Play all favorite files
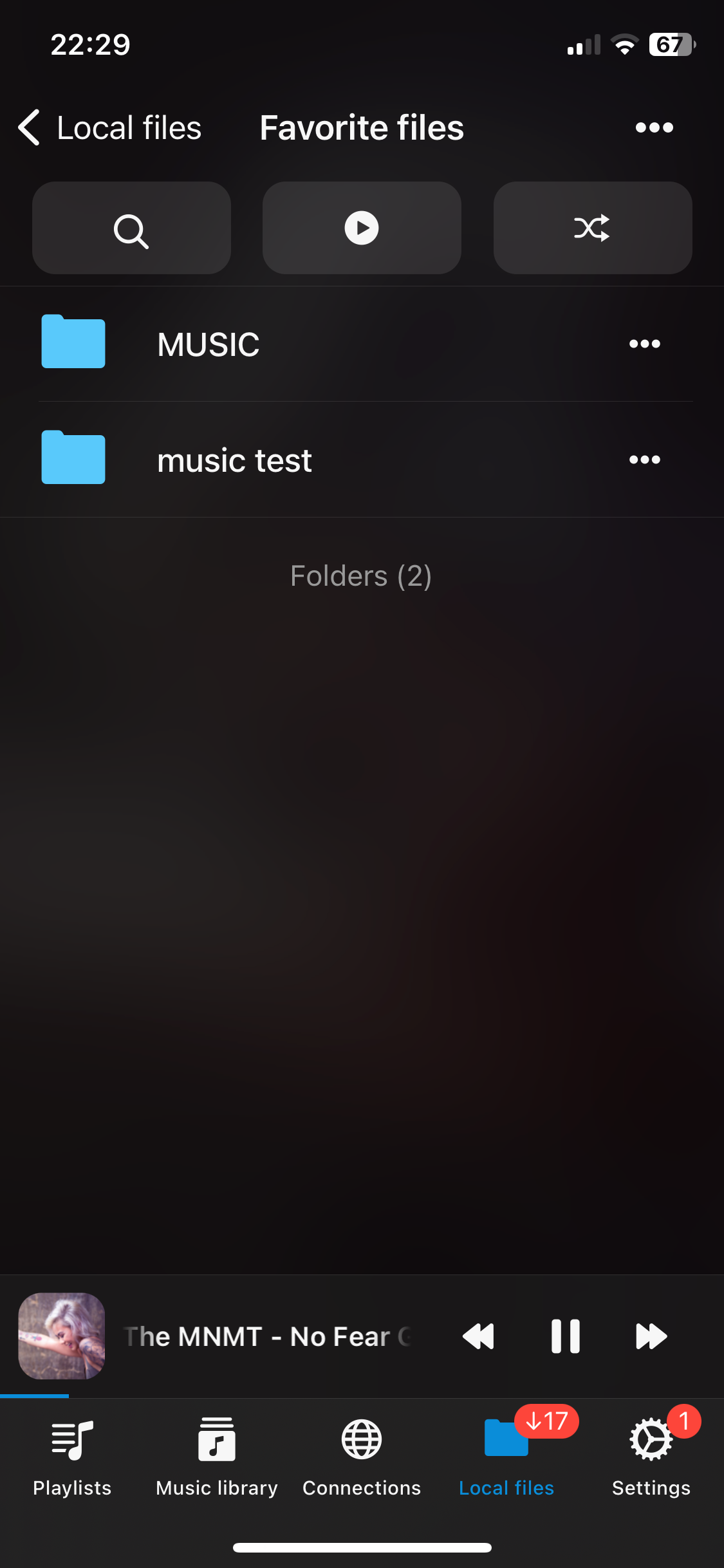This screenshot has height=1568, width=724. point(361,228)
